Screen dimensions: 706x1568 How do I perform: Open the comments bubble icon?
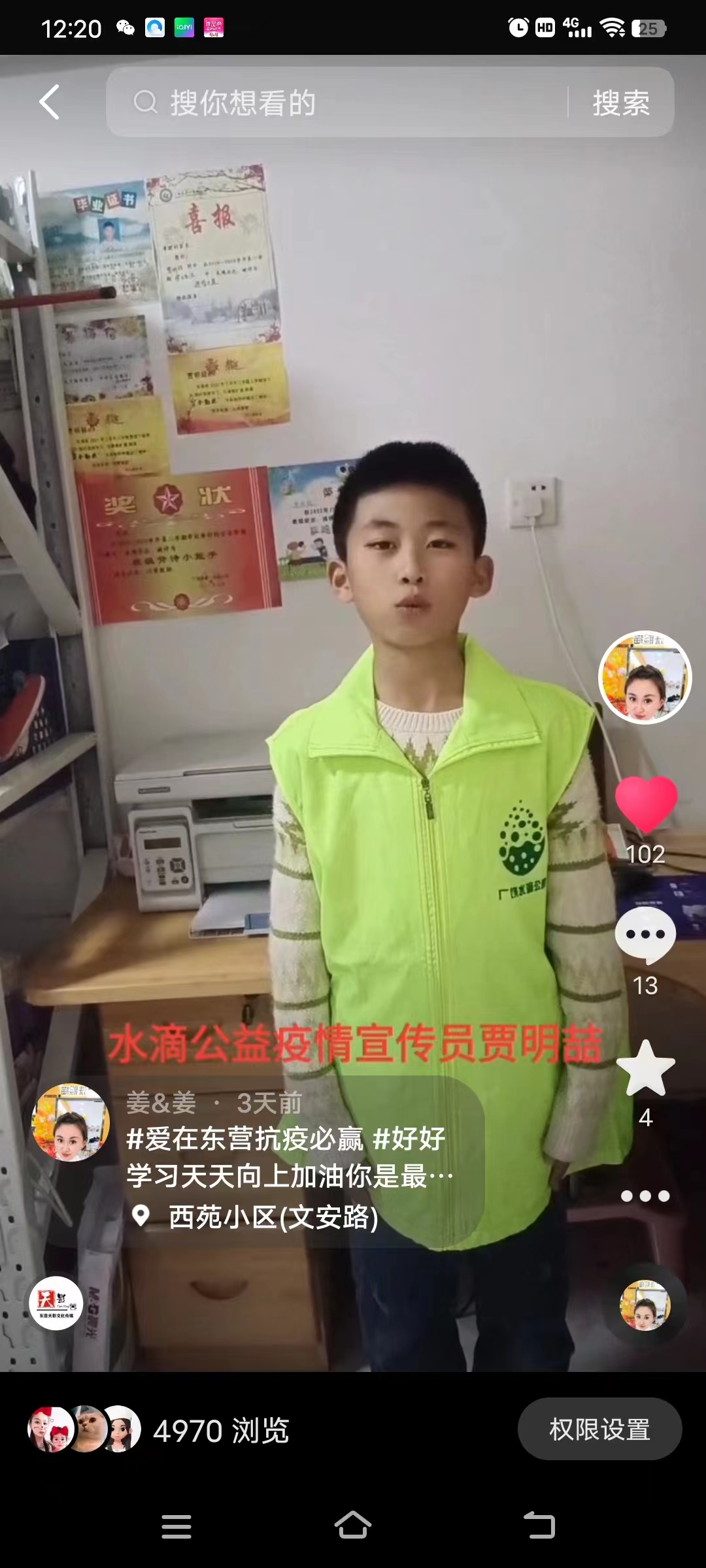(x=645, y=935)
